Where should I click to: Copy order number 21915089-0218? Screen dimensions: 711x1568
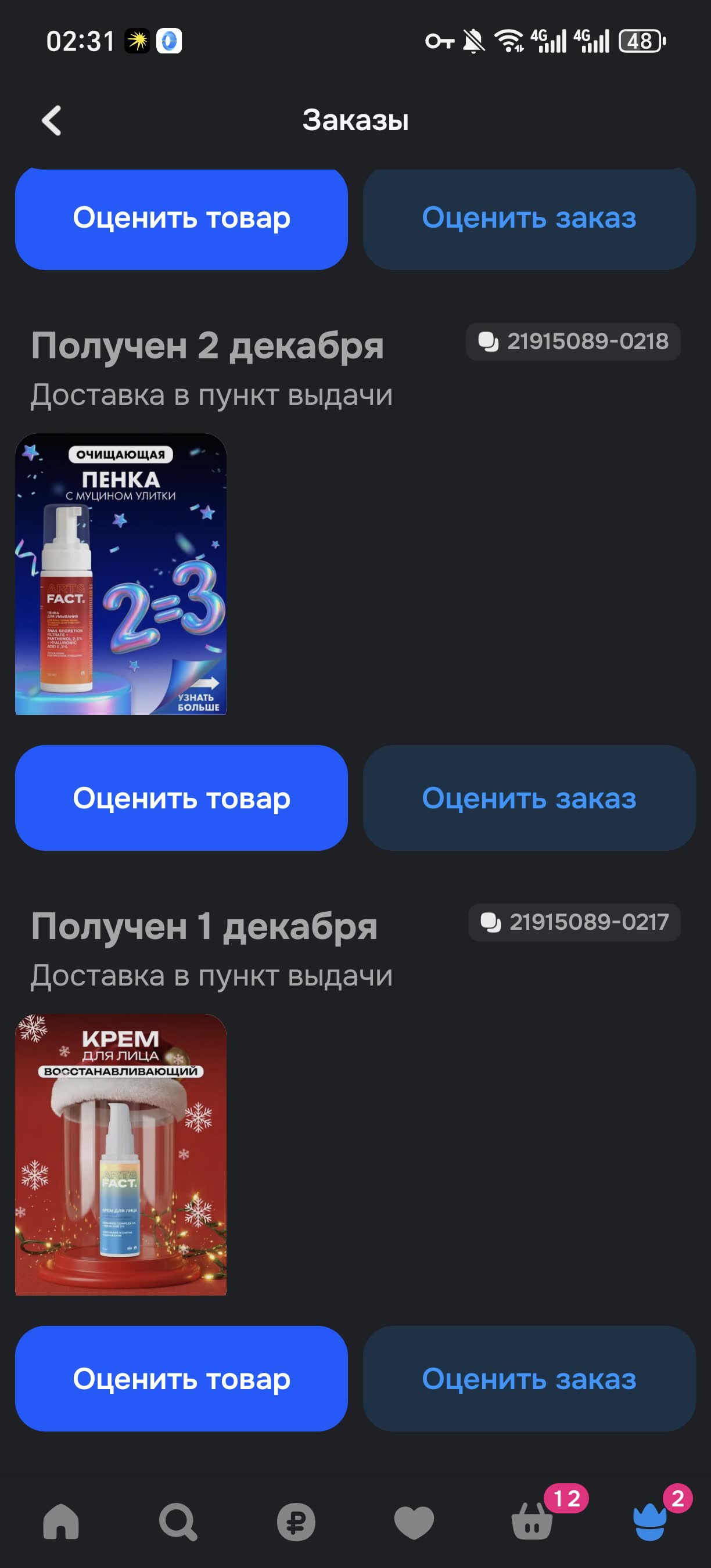(x=573, y=341)
